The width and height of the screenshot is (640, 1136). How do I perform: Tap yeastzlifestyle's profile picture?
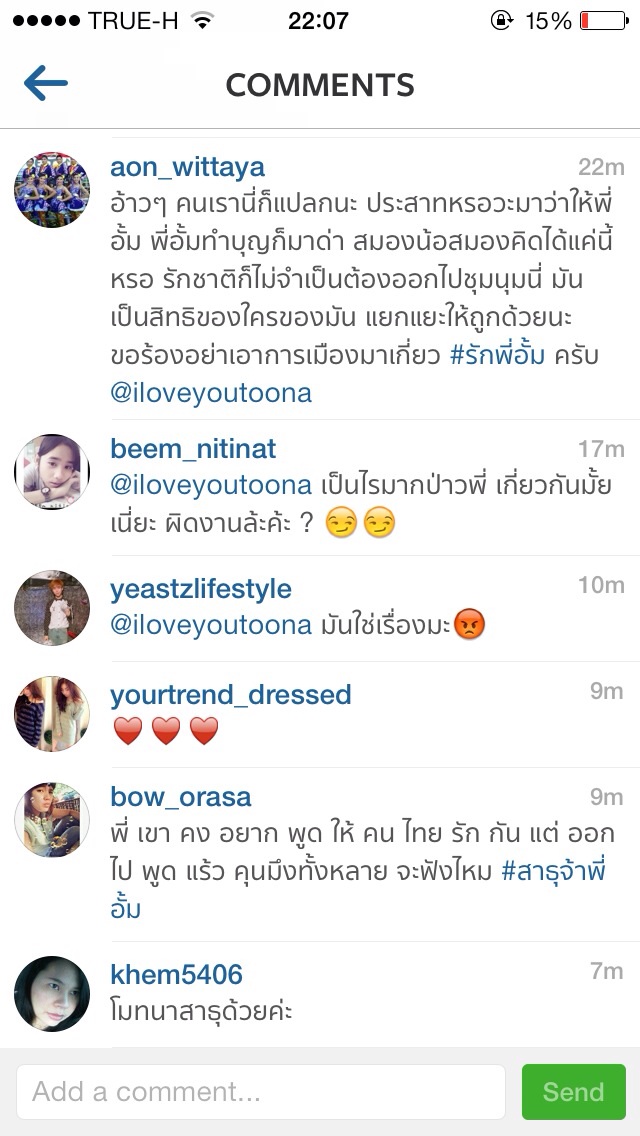pos(52,608)
